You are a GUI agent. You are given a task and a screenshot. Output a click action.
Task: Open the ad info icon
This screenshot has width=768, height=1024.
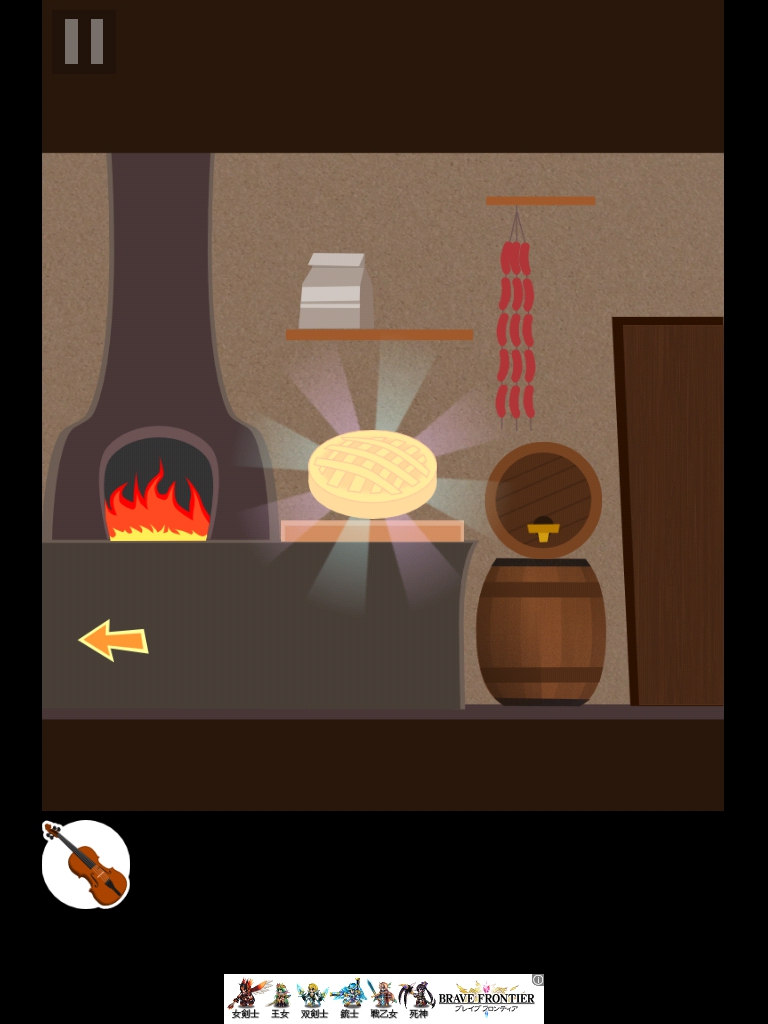coord(538,980)
